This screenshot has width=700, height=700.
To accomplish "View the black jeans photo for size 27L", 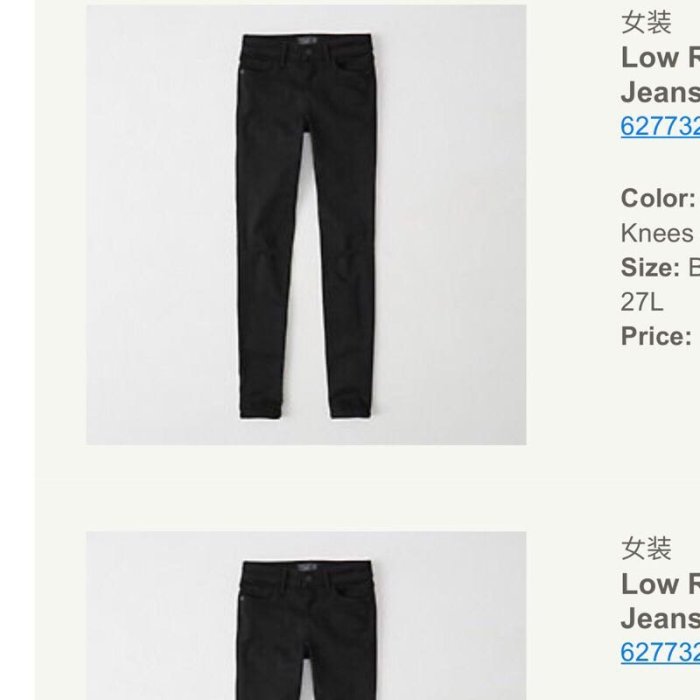I will tap(306, 225).
